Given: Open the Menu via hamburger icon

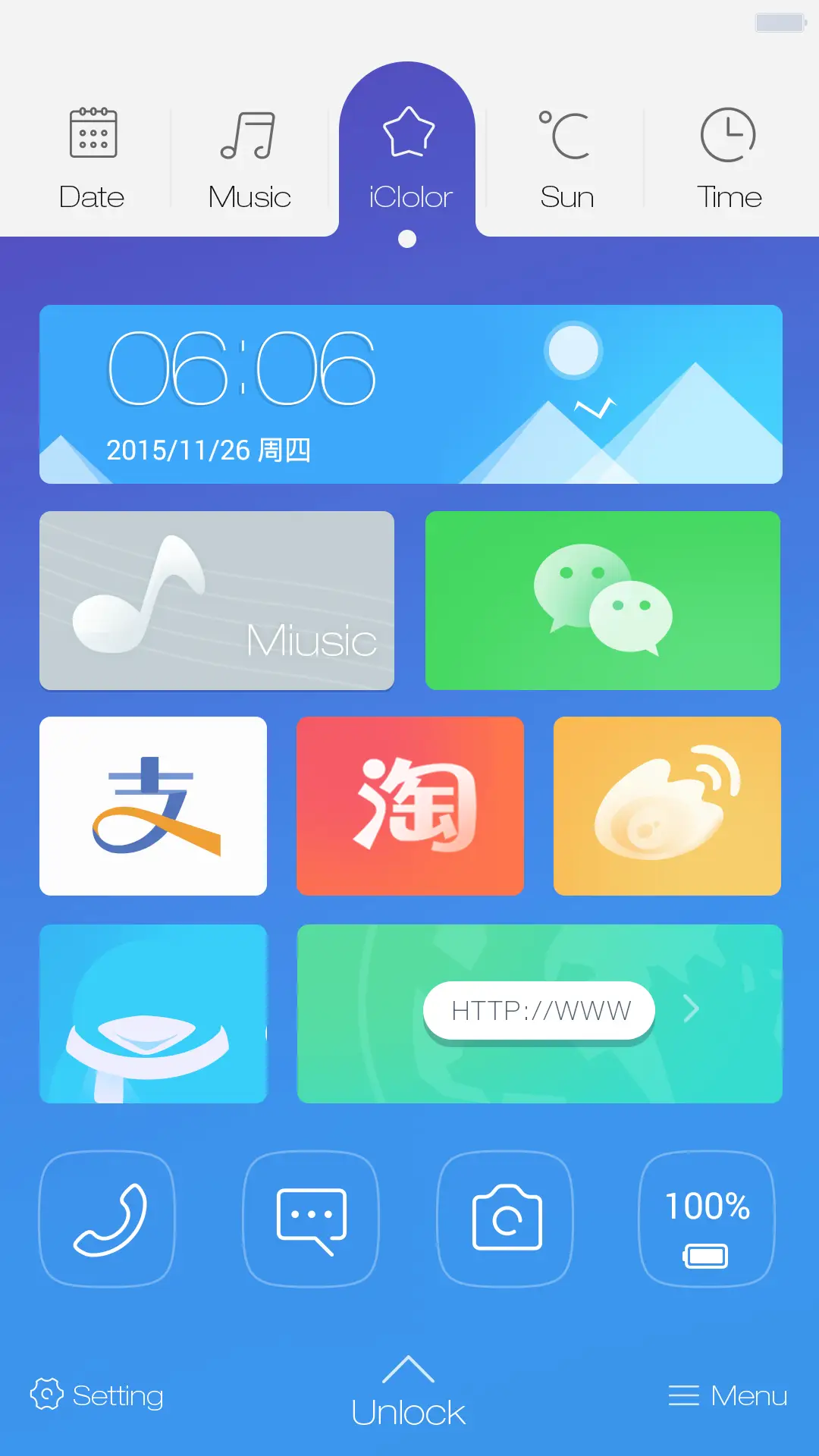Looking at the screenshot, I should tap(685, 1395).
